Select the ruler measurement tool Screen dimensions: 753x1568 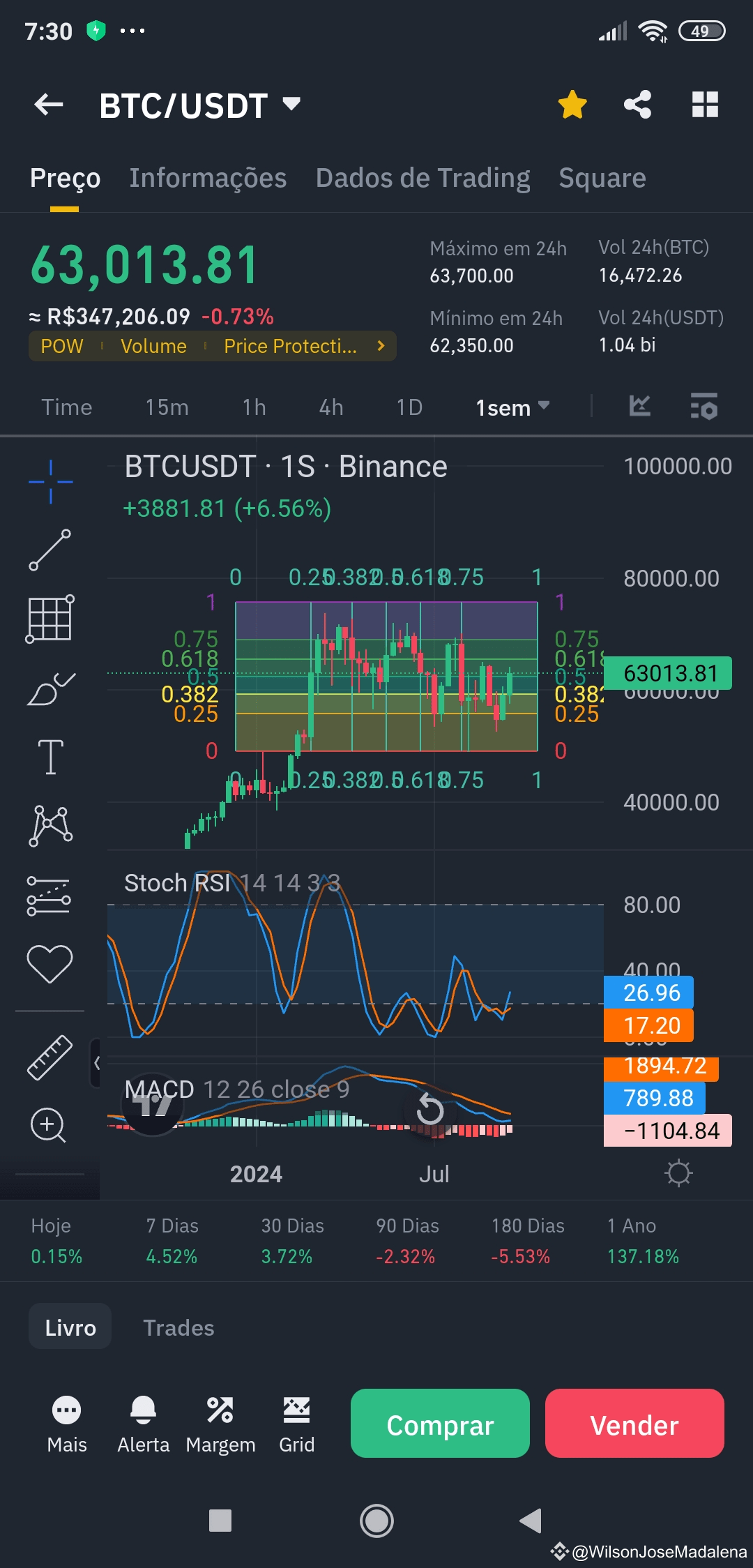tap(50, 1057)
